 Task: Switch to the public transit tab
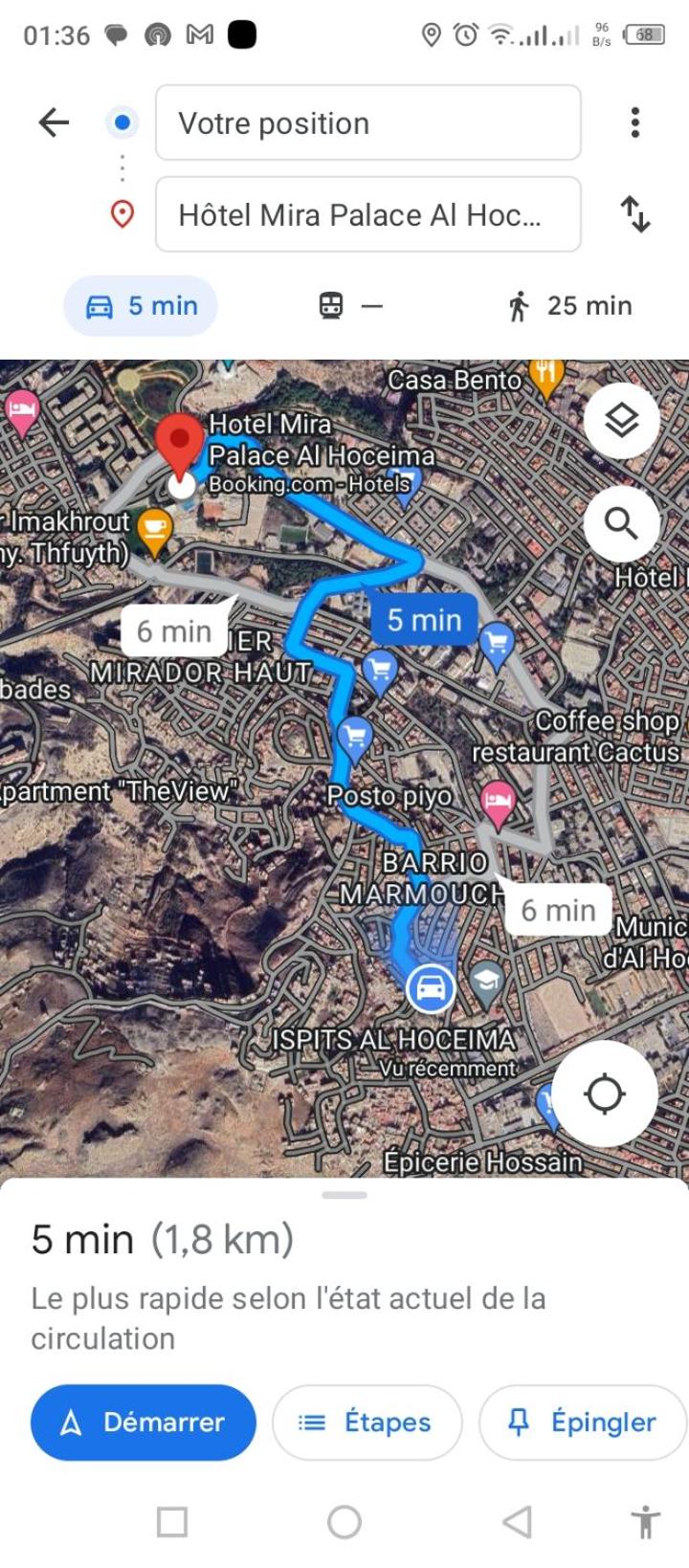[350, 306]
